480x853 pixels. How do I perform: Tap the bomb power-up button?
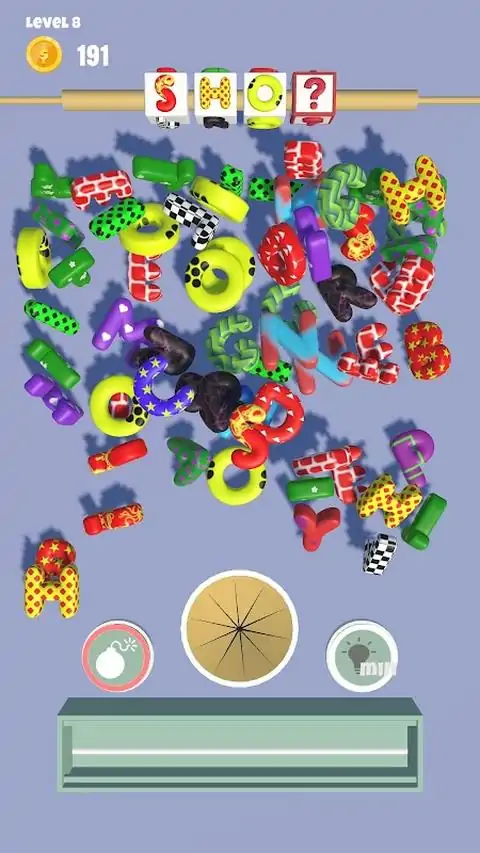coord(118,656)
